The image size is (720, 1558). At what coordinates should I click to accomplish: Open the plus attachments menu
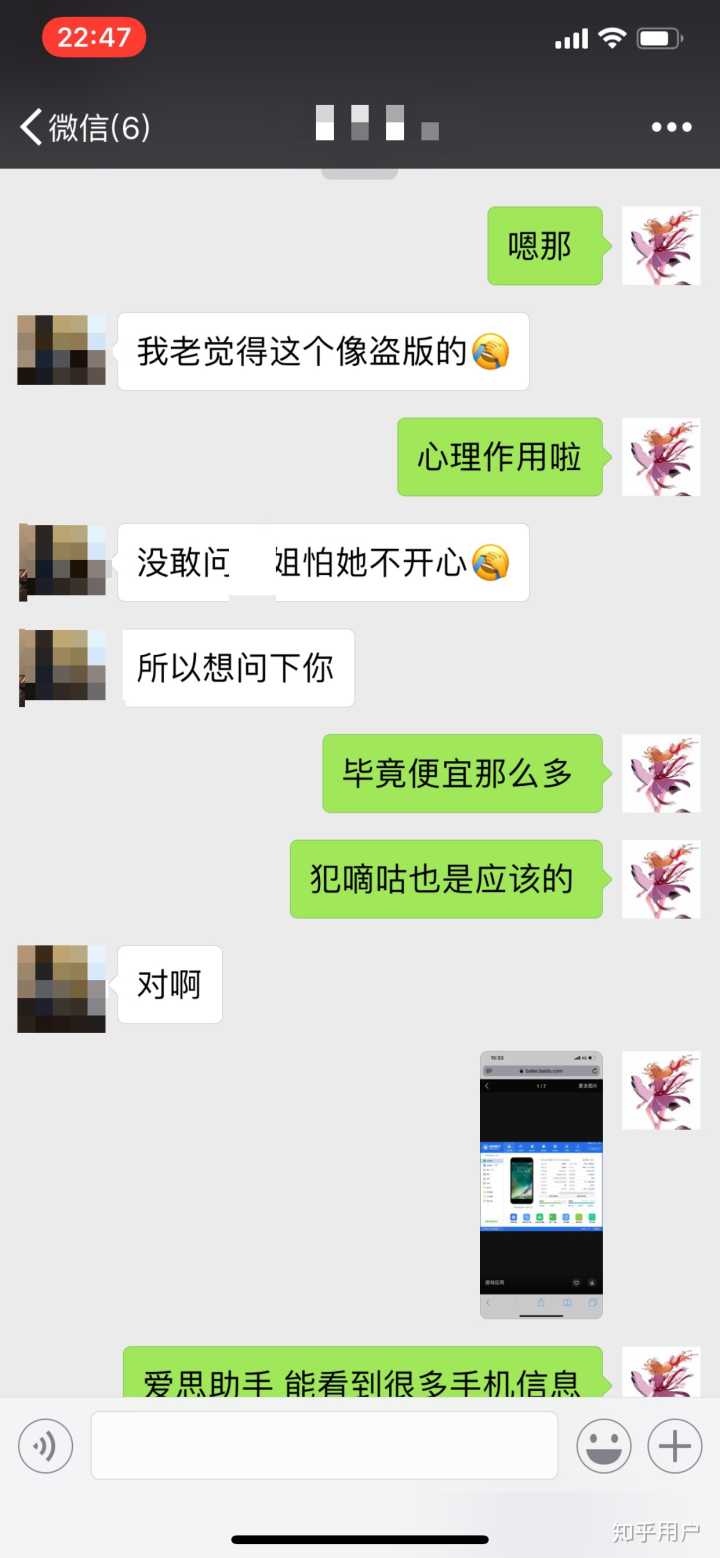(675, 1446)
